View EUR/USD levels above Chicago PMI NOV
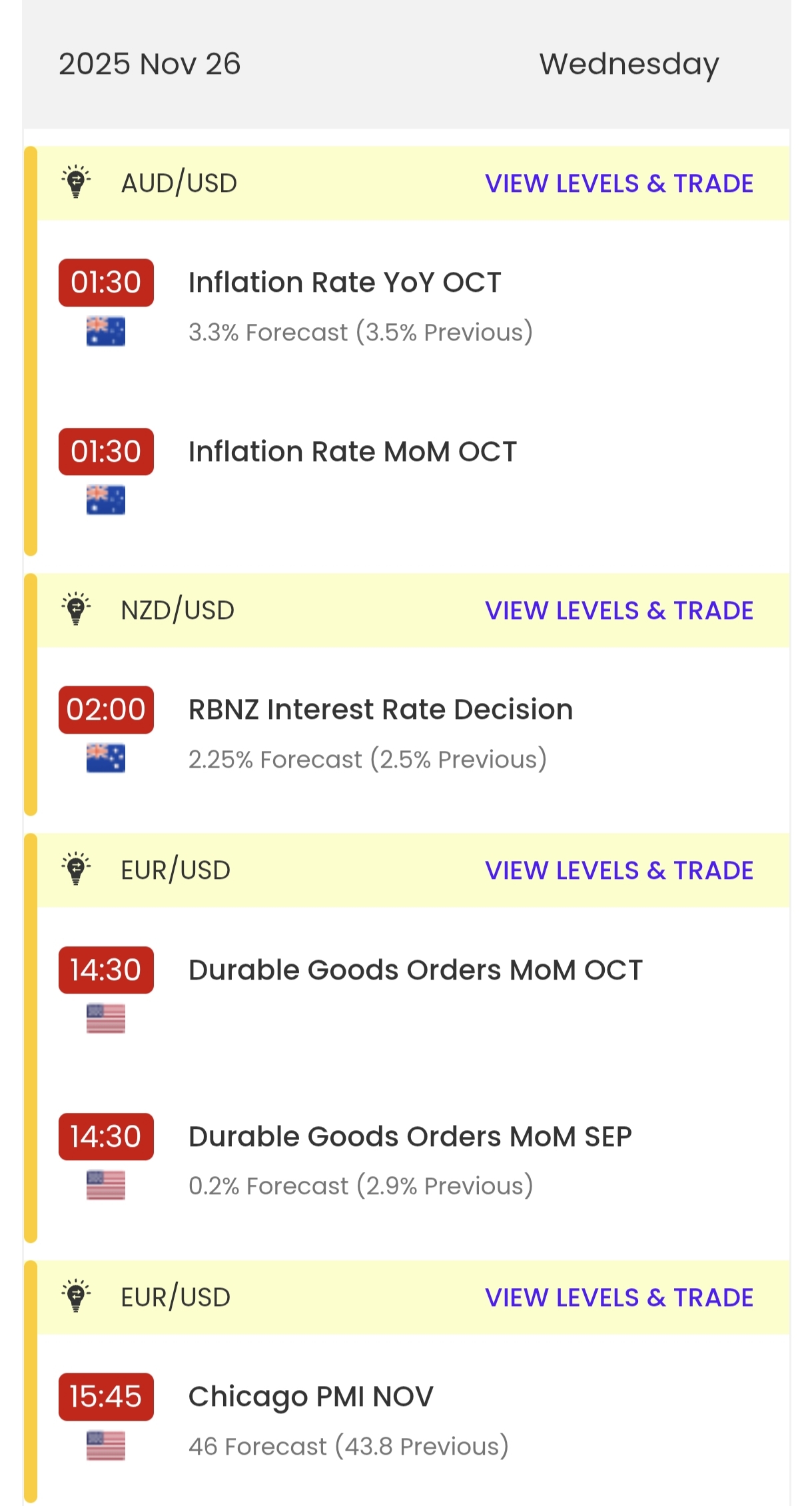The width and height of the screenshot is (812, 1506). point(619,1297)
